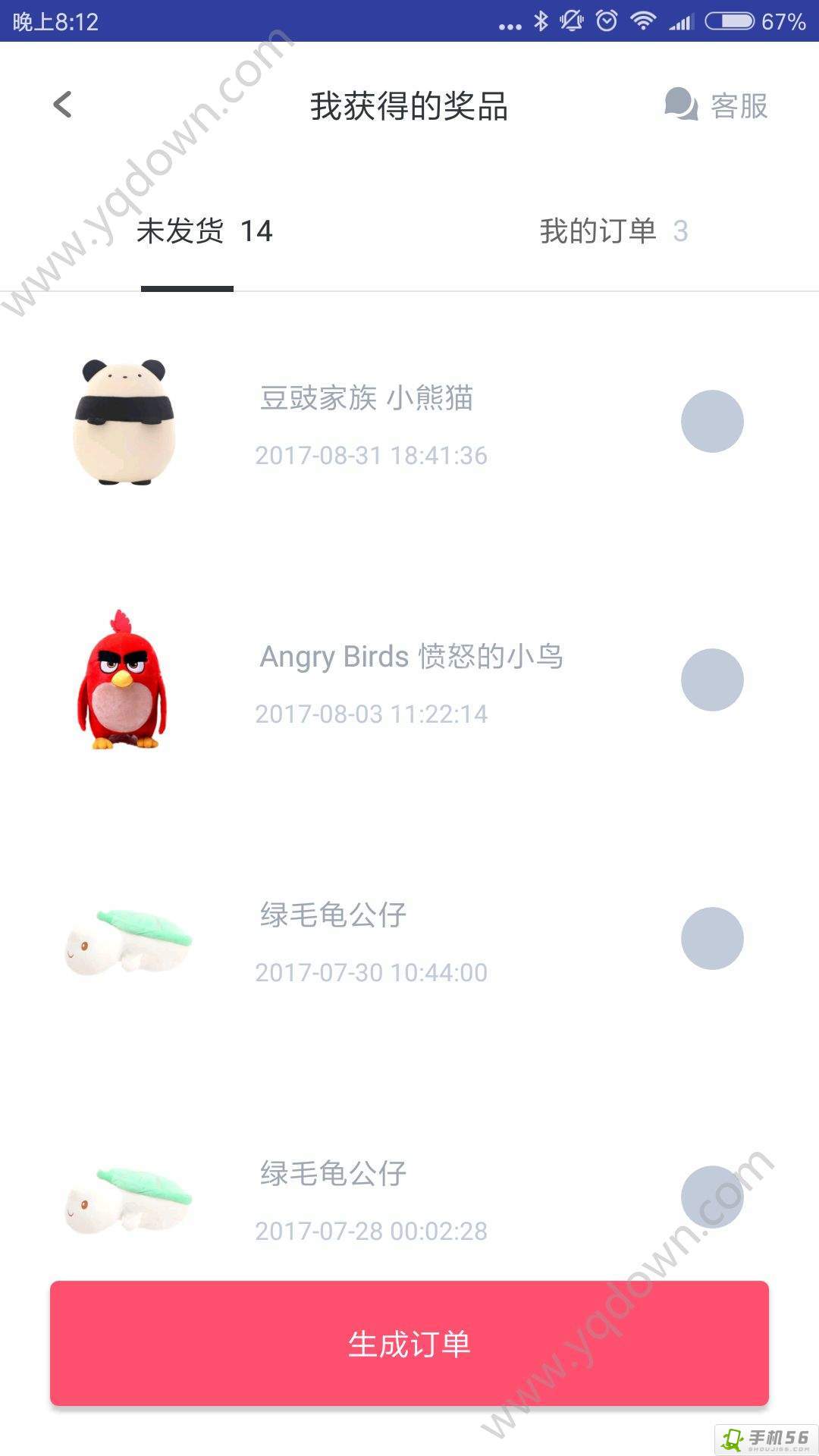Image resolution: width=819 pixels, height=1456 pixels.
Task: Switch to the 我的订单 tab
Action: 613,231
